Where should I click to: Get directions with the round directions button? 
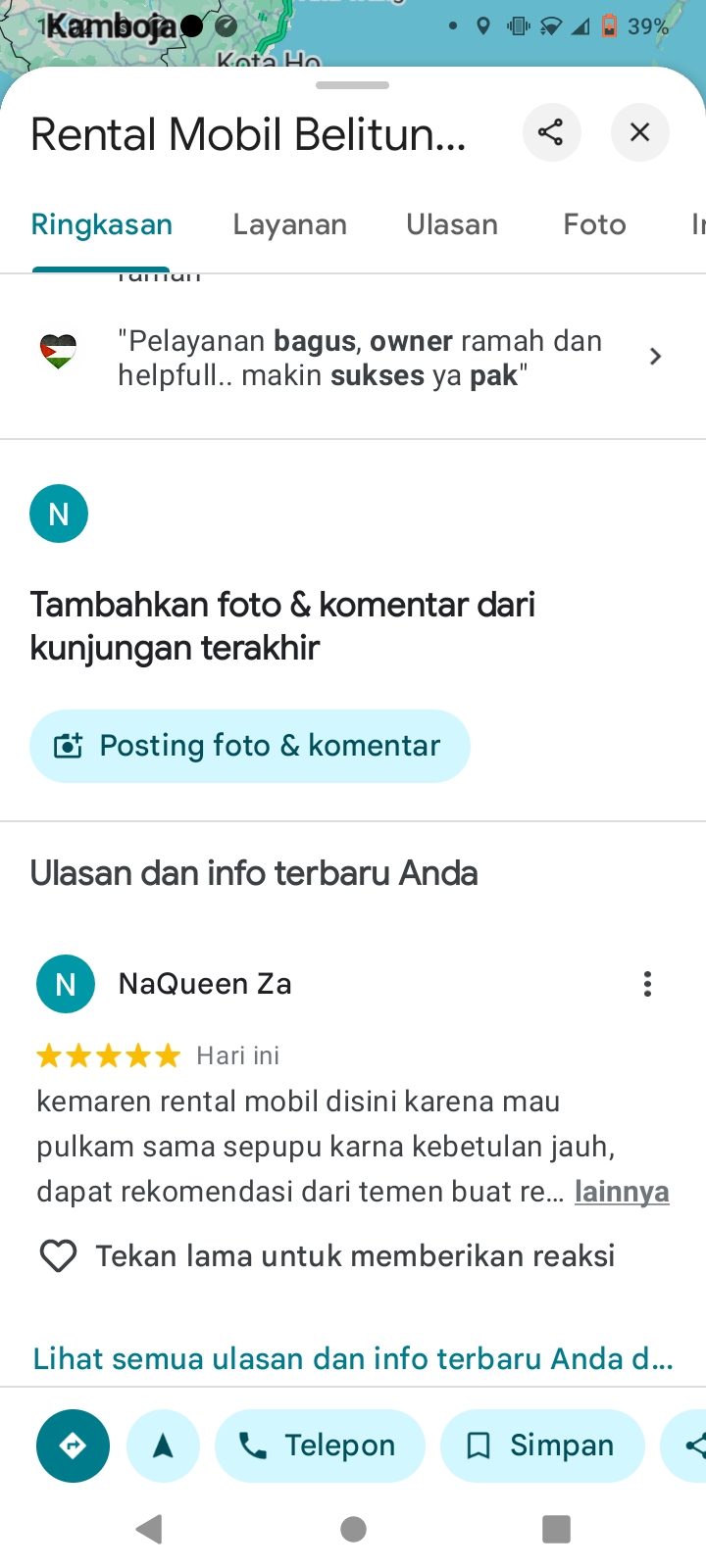(x=73, y=1445)
